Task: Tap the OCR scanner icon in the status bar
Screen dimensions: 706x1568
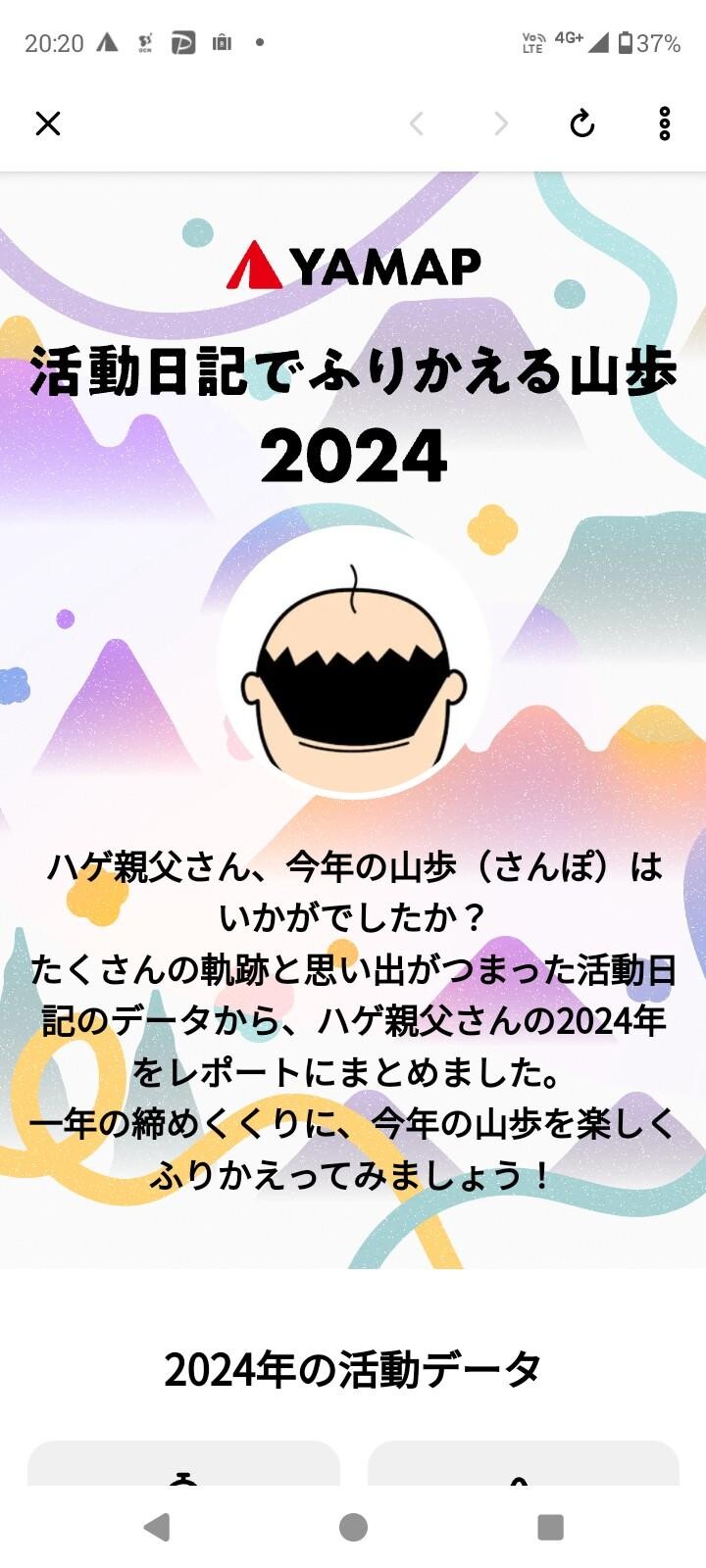Action: 143,41
